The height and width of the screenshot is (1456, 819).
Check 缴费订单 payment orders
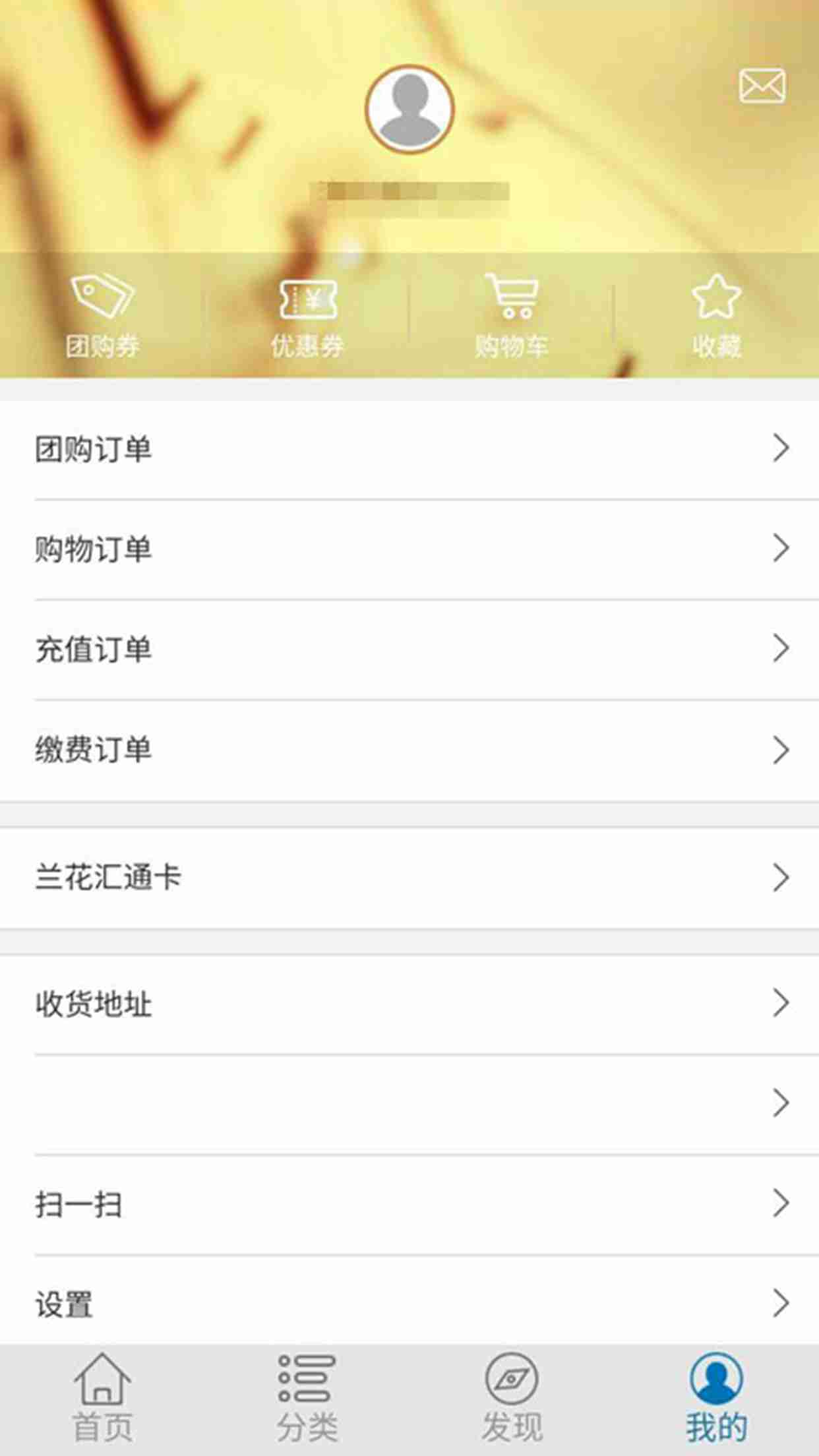(409, 750)
